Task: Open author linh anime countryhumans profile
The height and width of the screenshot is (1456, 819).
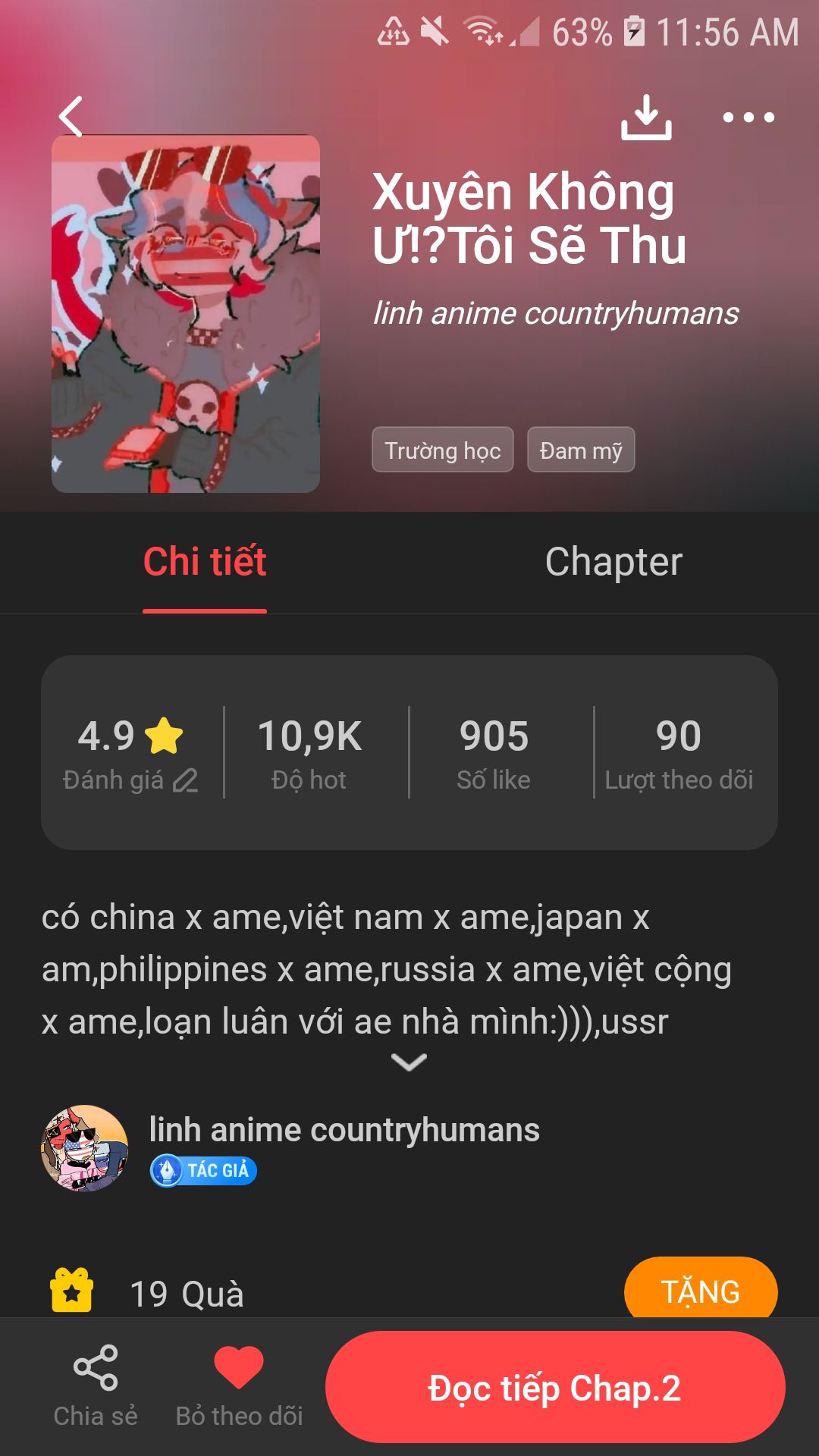Action: coord(344,1130)
